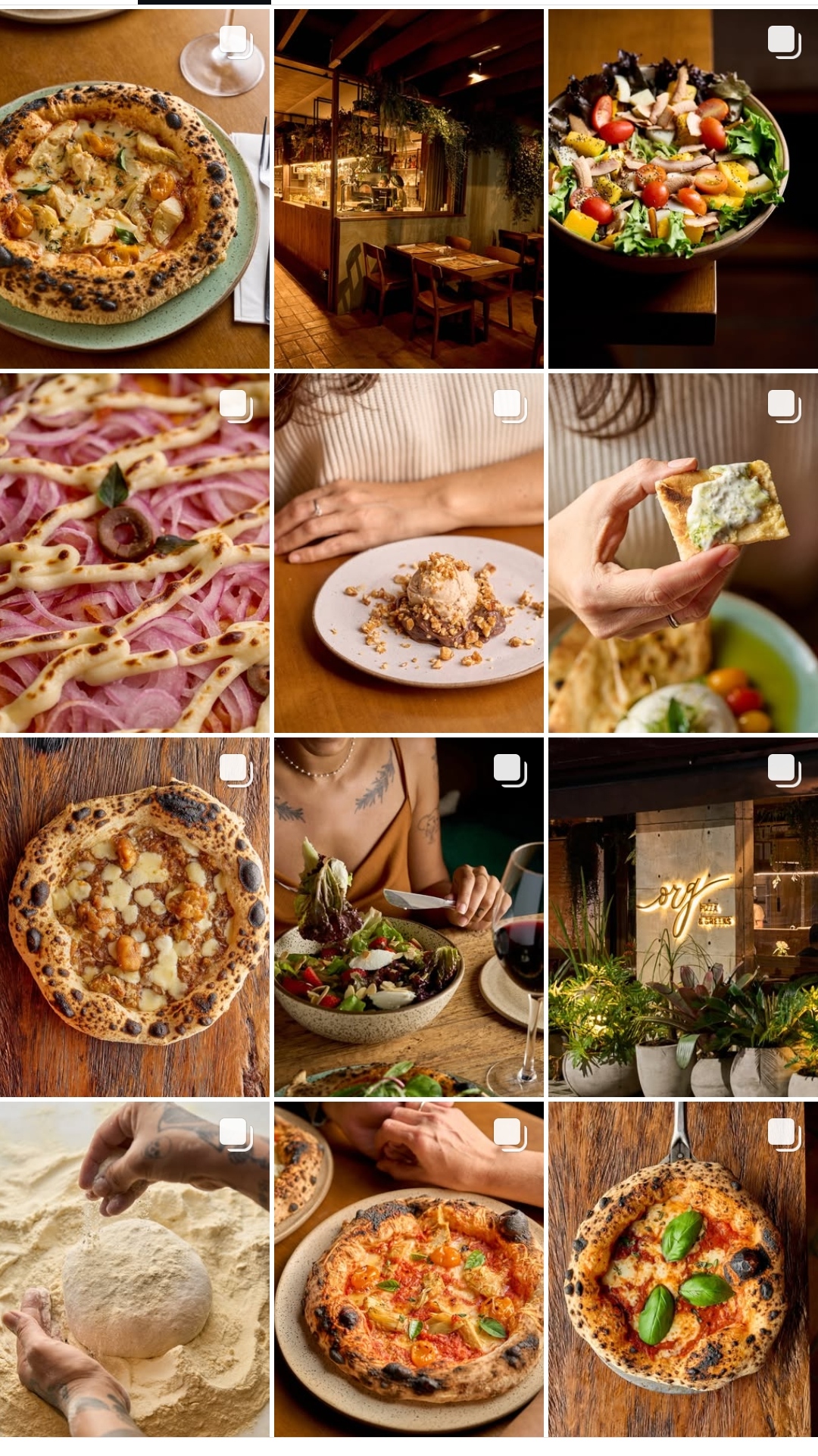818x1456 pixels.
Task: Open the restaurant interior dining room post
Action: [x=408, y=189]
